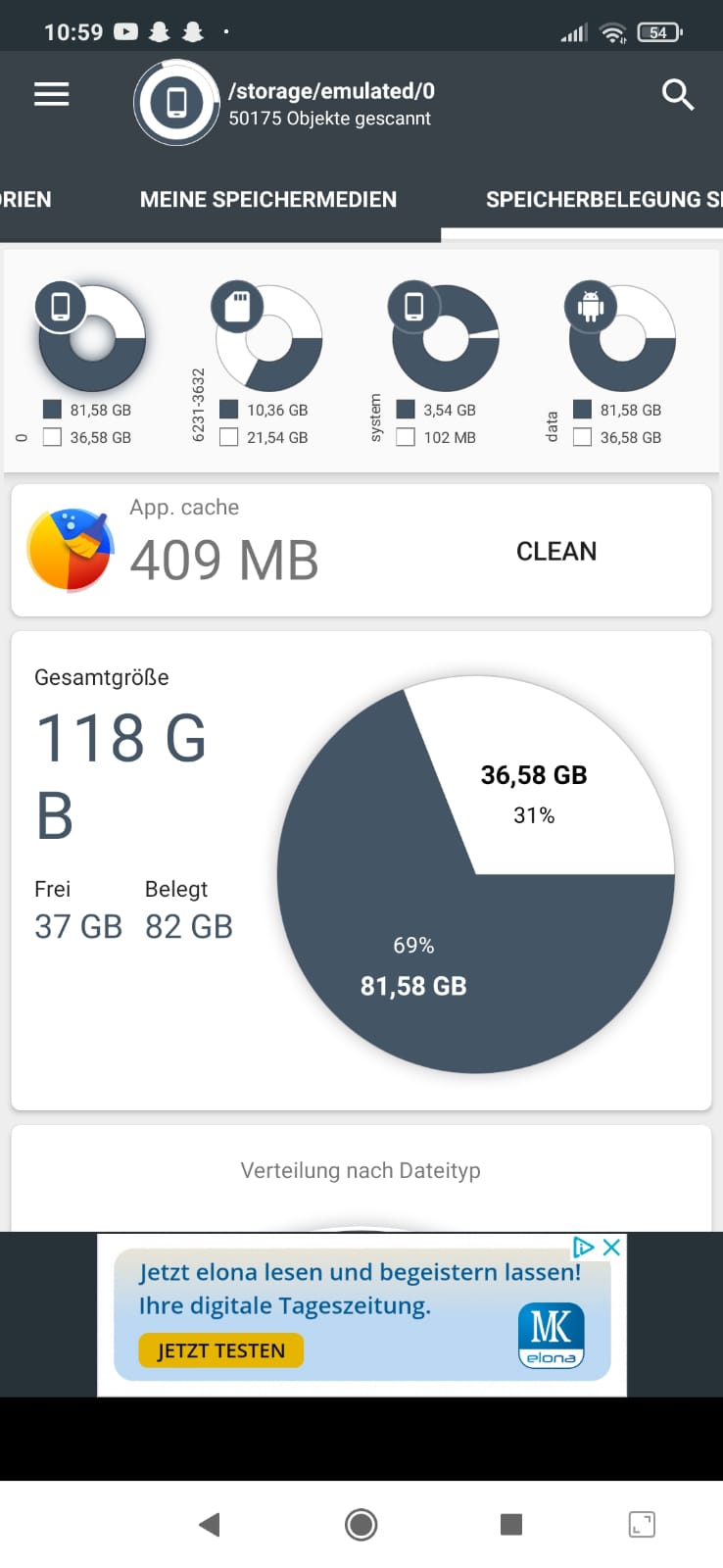Image resolution: width=723 pixels, height=1568 pixels.
Task: Open the data partition chart
Action: (x=622, y=338)
